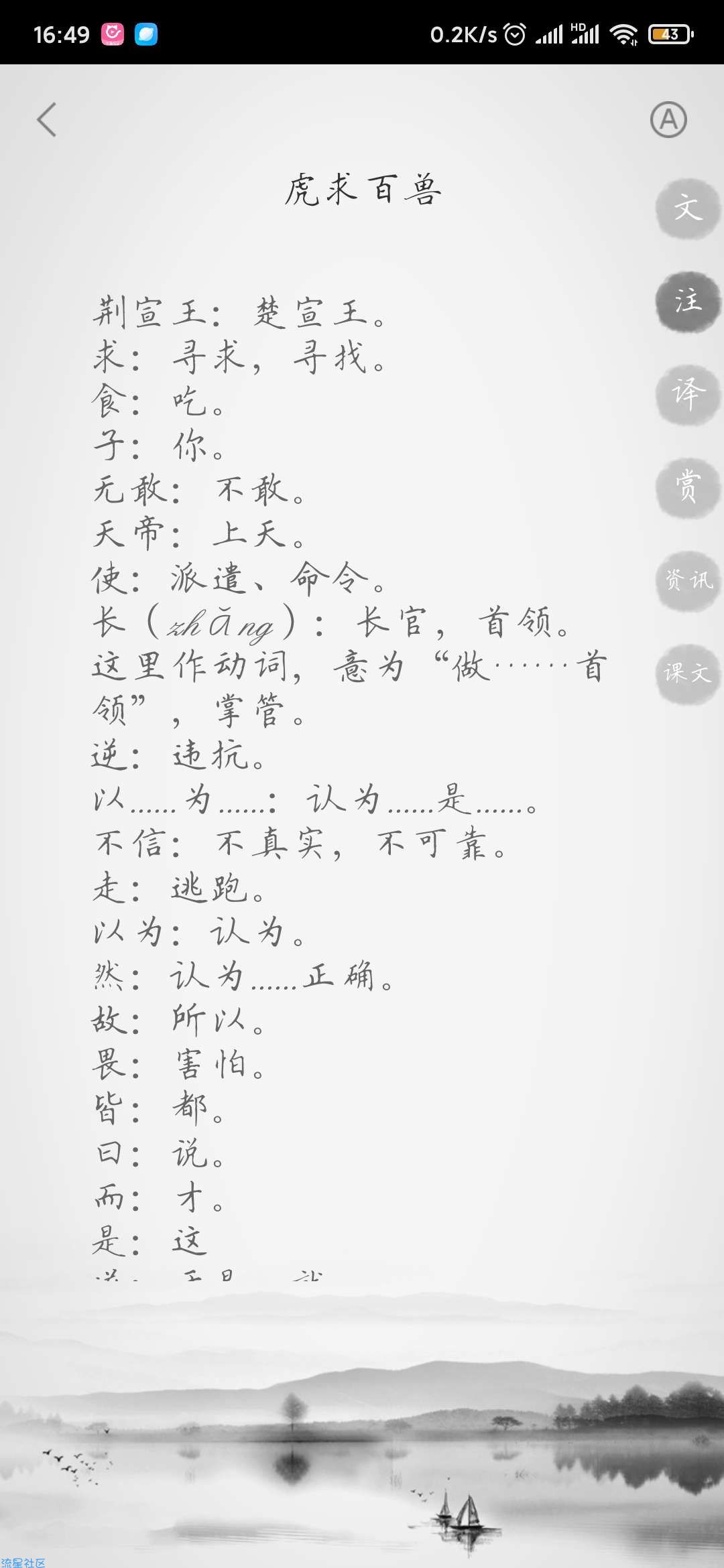This screenshot has height=1568, width=724.
Task: Show the 译 translation tab
Action: 688,395
